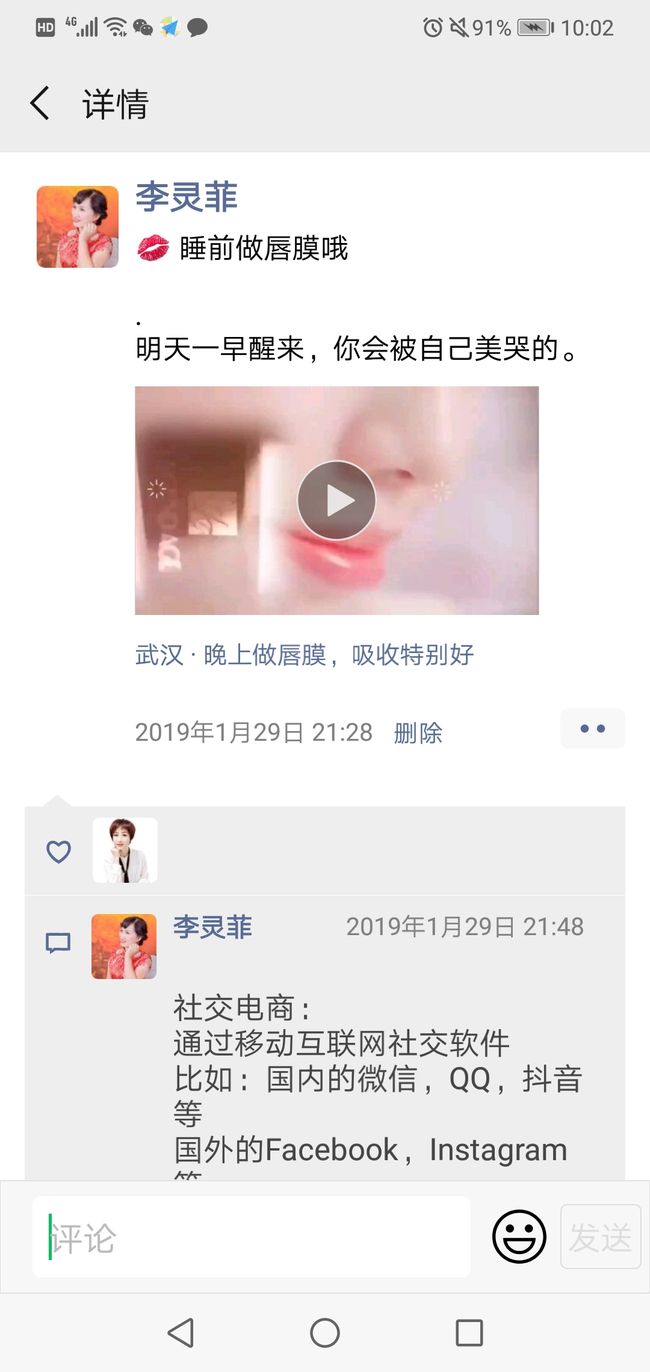View the profile of the user who liked
650x1372 pixels.
tap(125, 851)
